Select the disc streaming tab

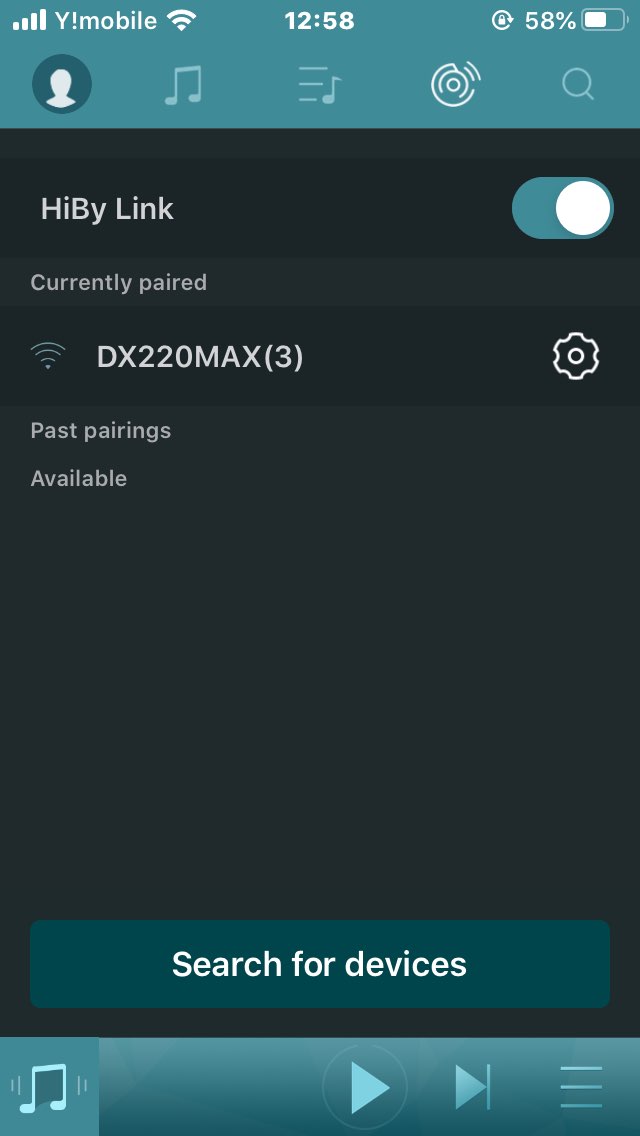(456, 84)
